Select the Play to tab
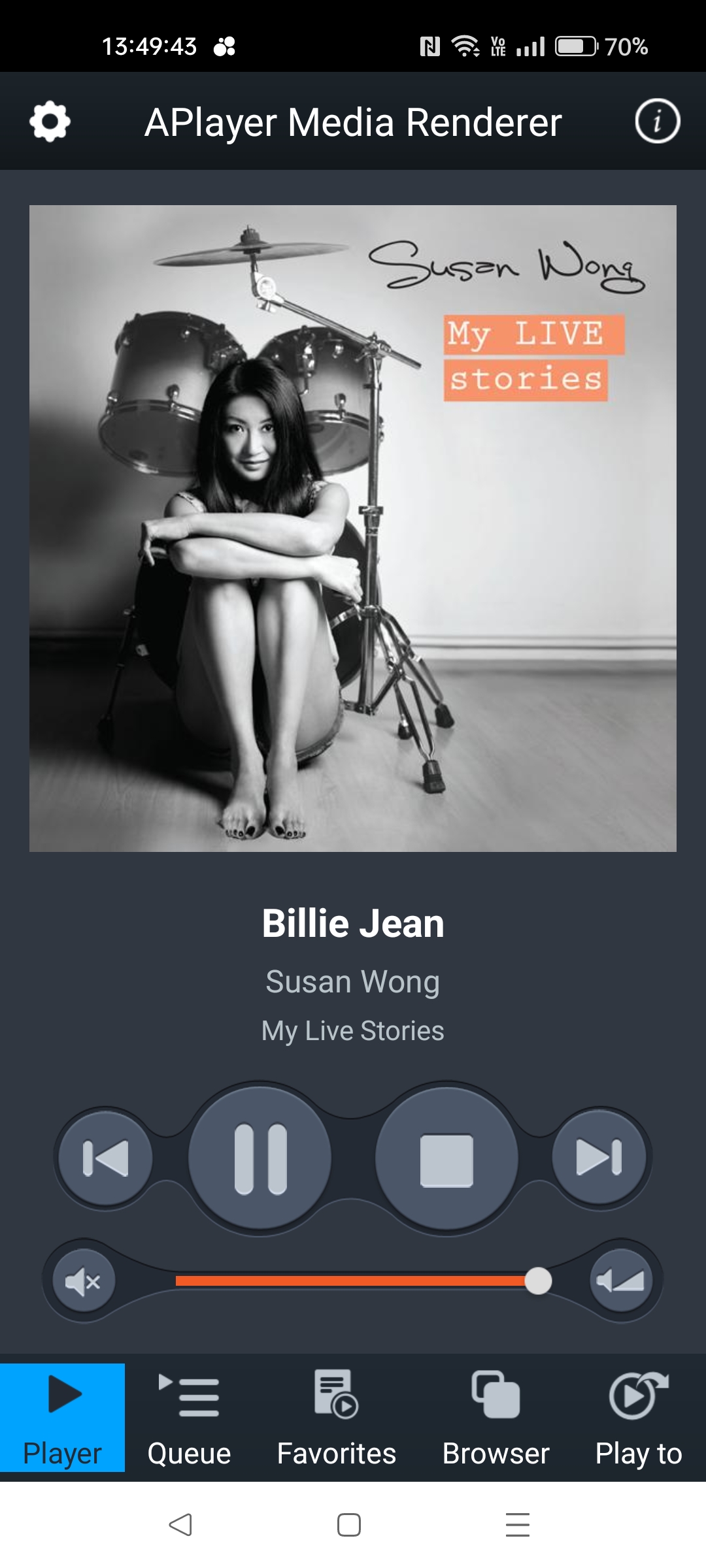 [638, 1418]
